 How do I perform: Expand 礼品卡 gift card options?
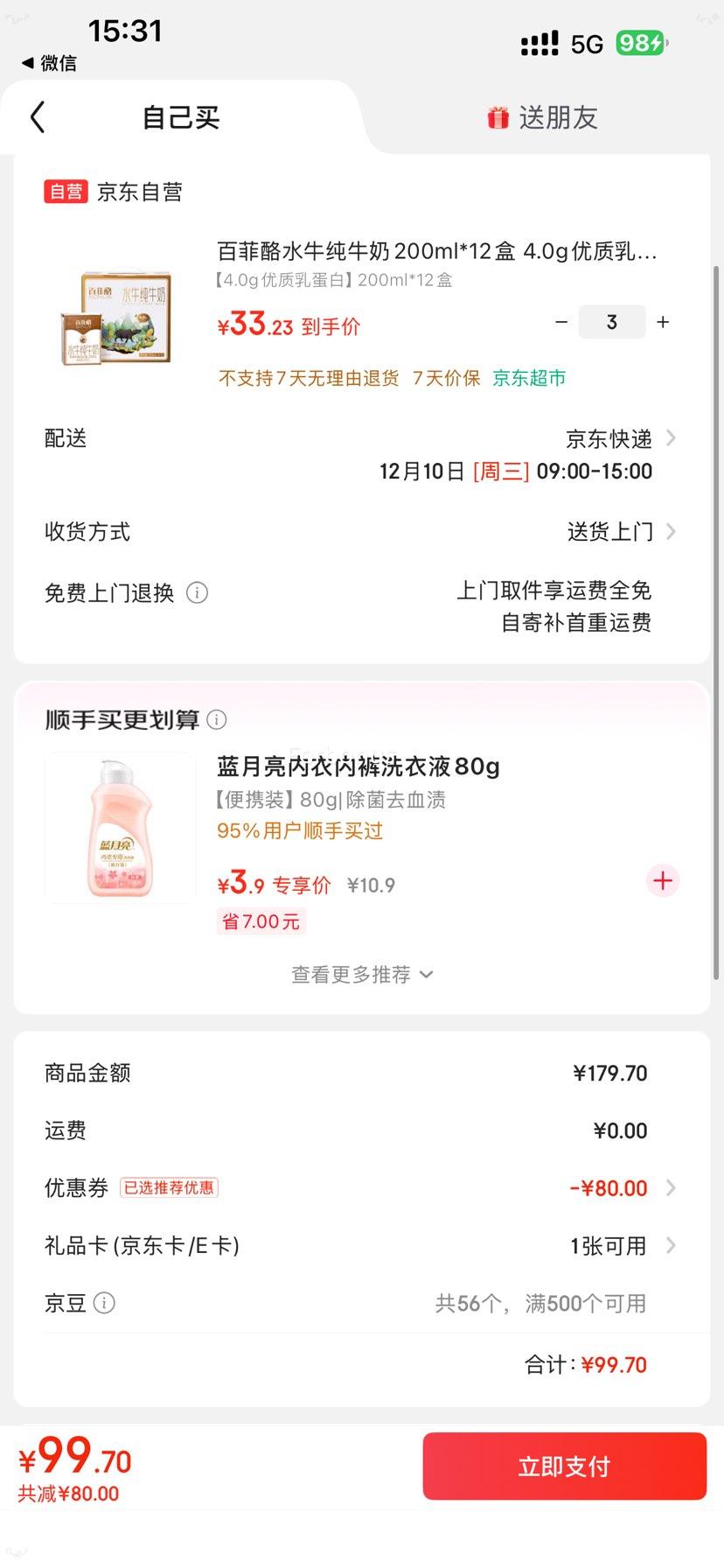coord(670,1245)
